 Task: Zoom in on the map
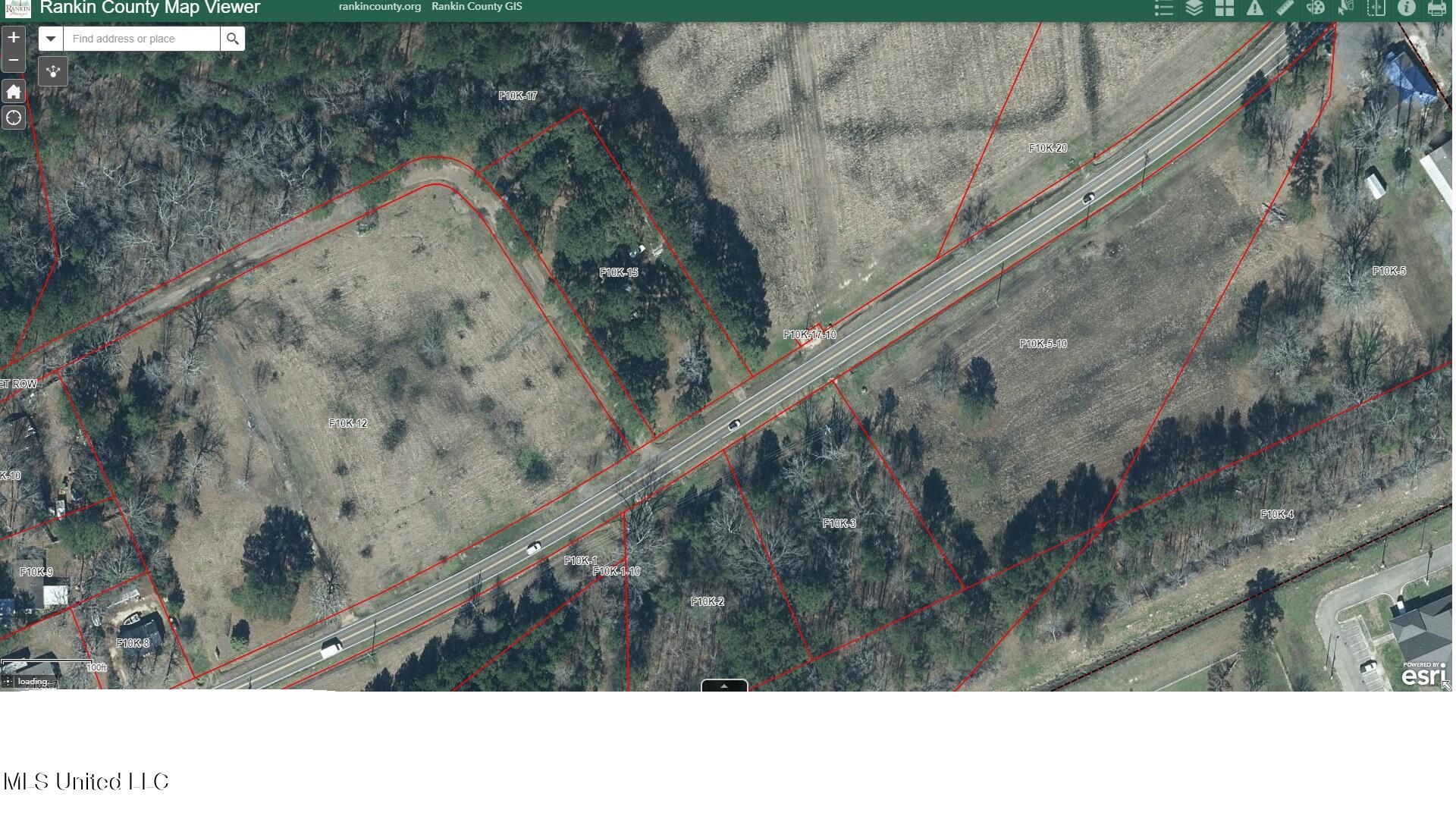14,37
